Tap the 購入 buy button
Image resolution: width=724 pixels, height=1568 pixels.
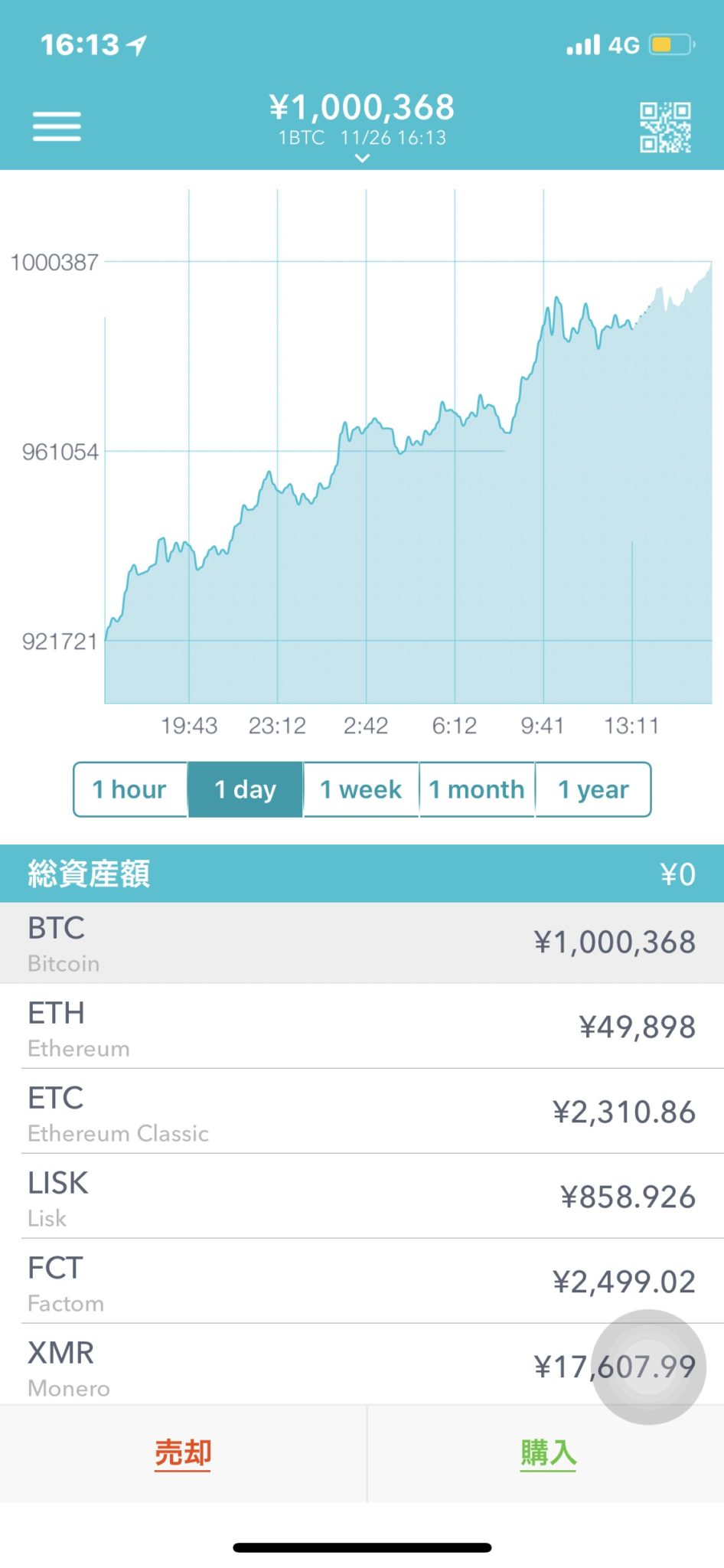[548, 1453]
